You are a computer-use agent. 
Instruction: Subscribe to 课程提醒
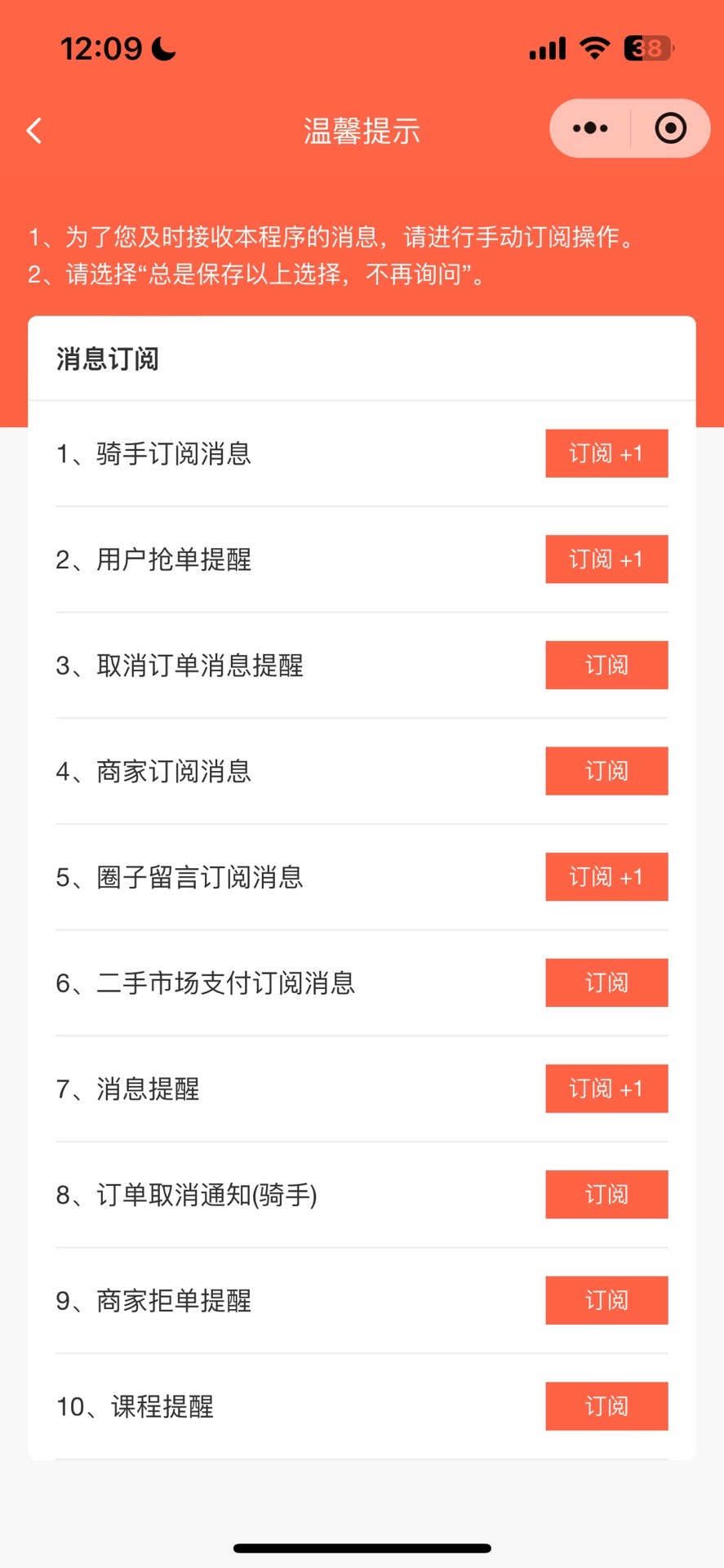[x=606, y=1406]
